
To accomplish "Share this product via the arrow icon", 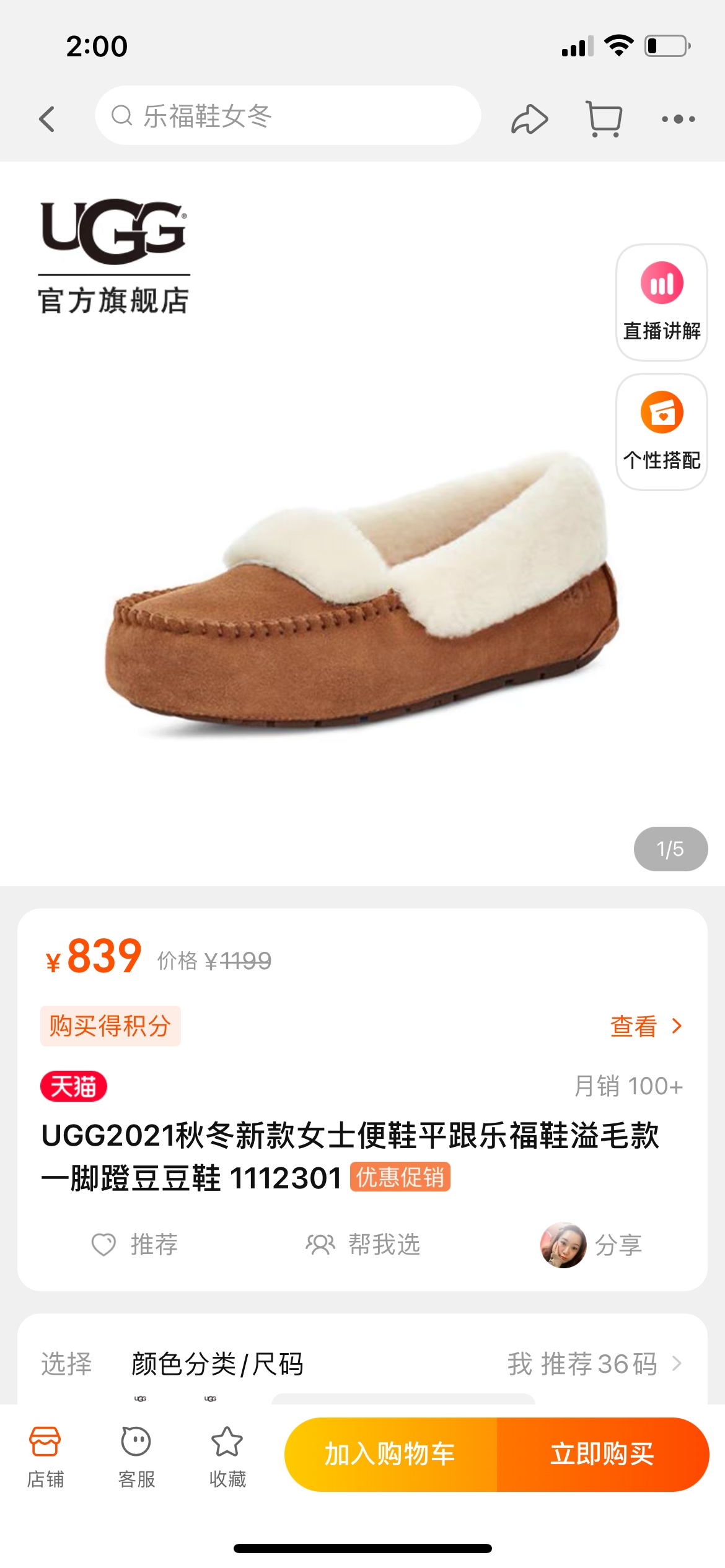I will (x=529, y=119).
